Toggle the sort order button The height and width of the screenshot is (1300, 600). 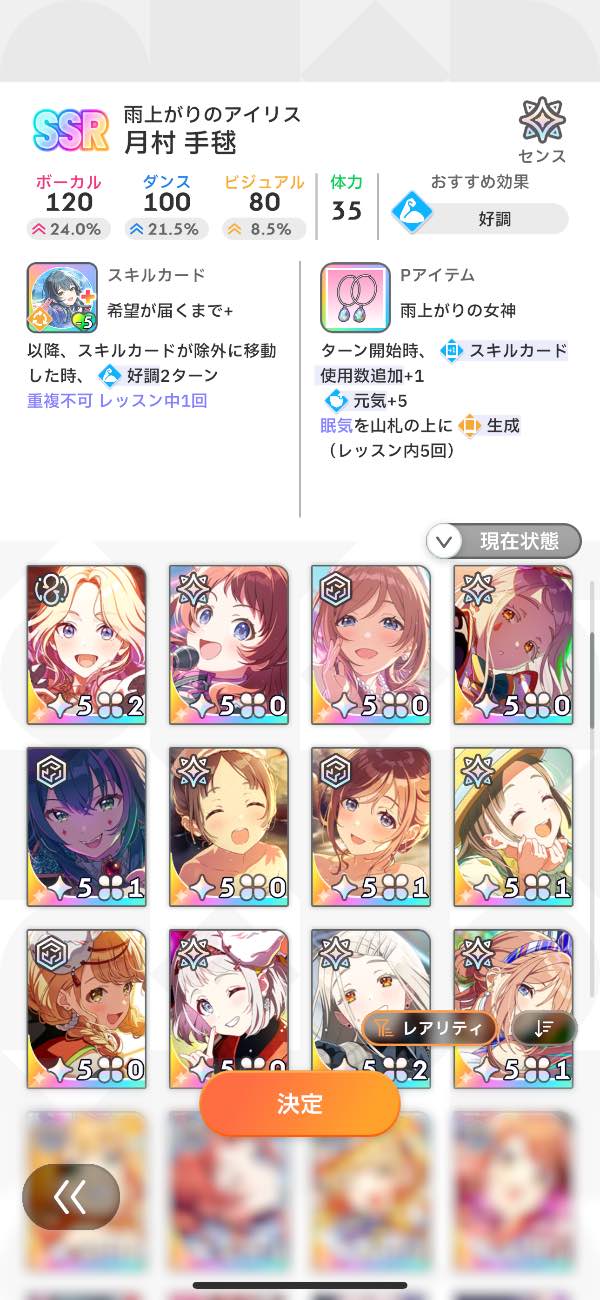(x=543, y=1028)
